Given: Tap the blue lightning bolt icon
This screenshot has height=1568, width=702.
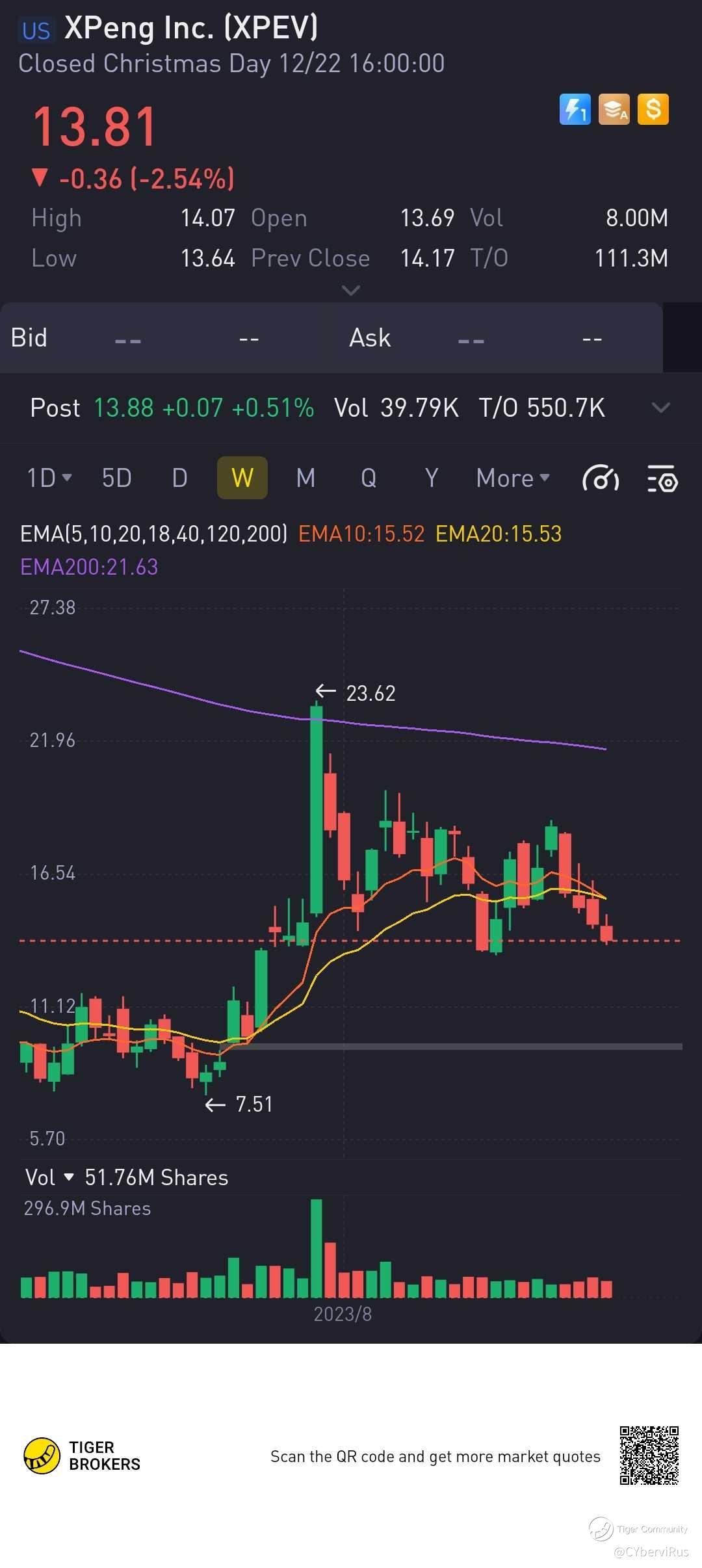Looking at the screenshot, I should click(575, 109).
